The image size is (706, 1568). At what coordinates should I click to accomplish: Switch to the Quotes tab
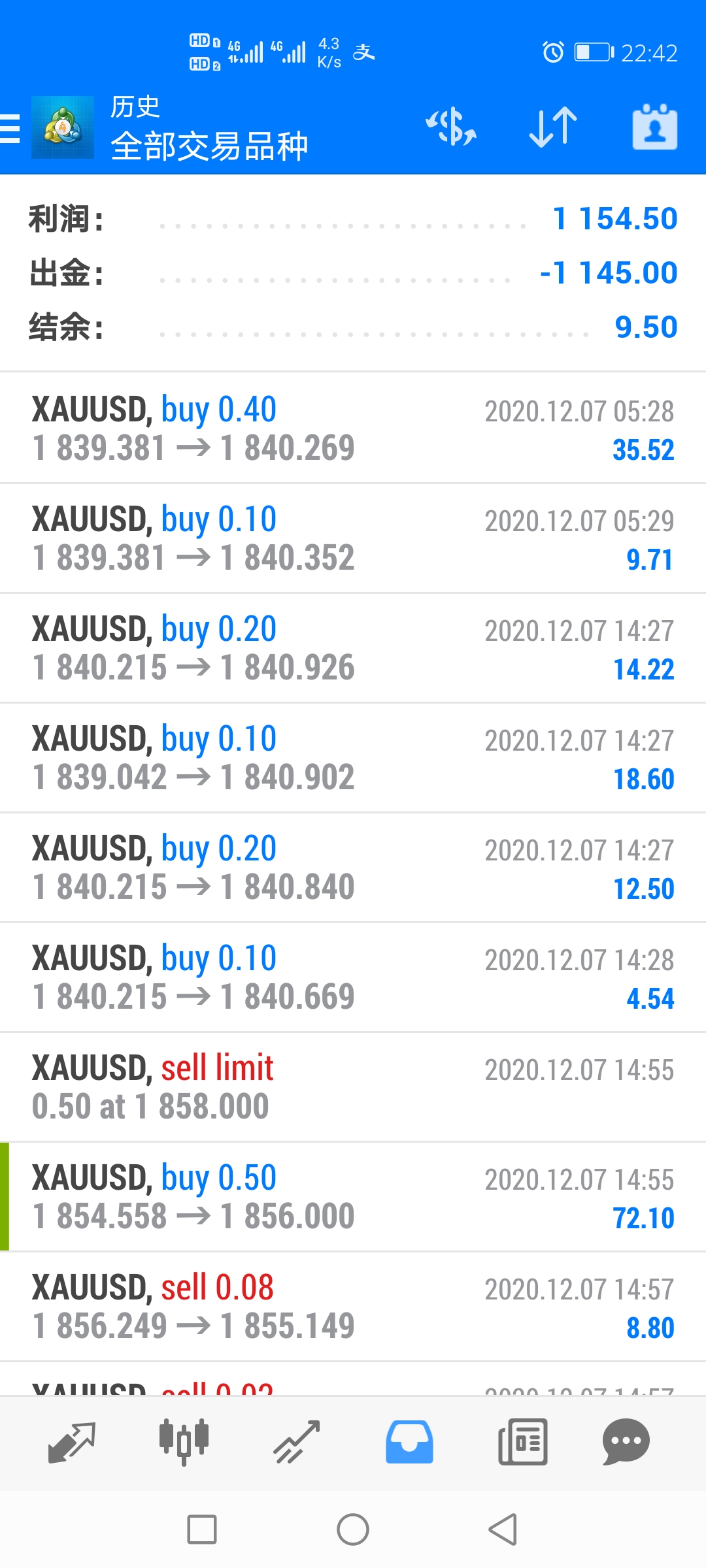[72, 1443]
